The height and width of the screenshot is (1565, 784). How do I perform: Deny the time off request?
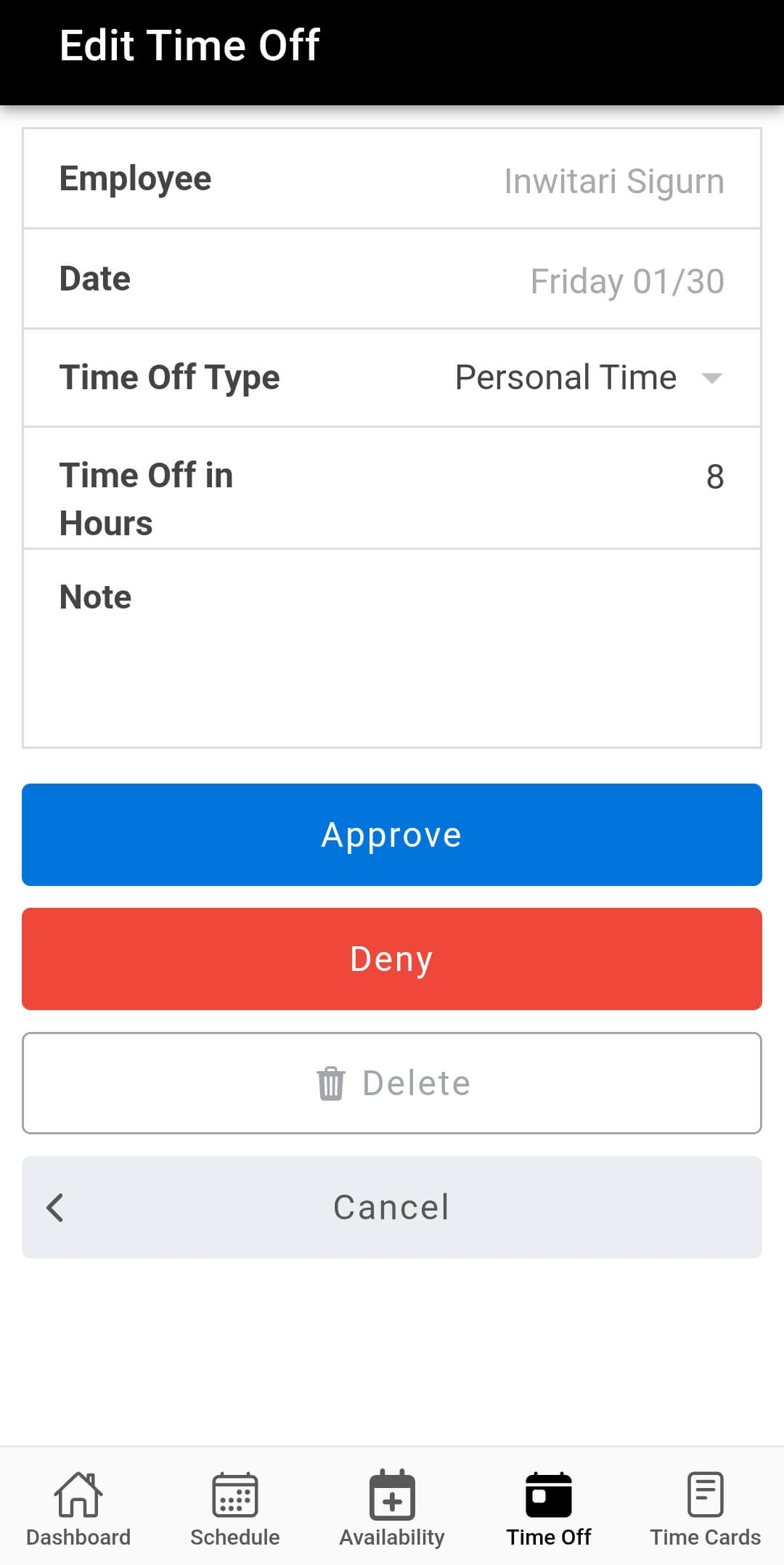392,959
